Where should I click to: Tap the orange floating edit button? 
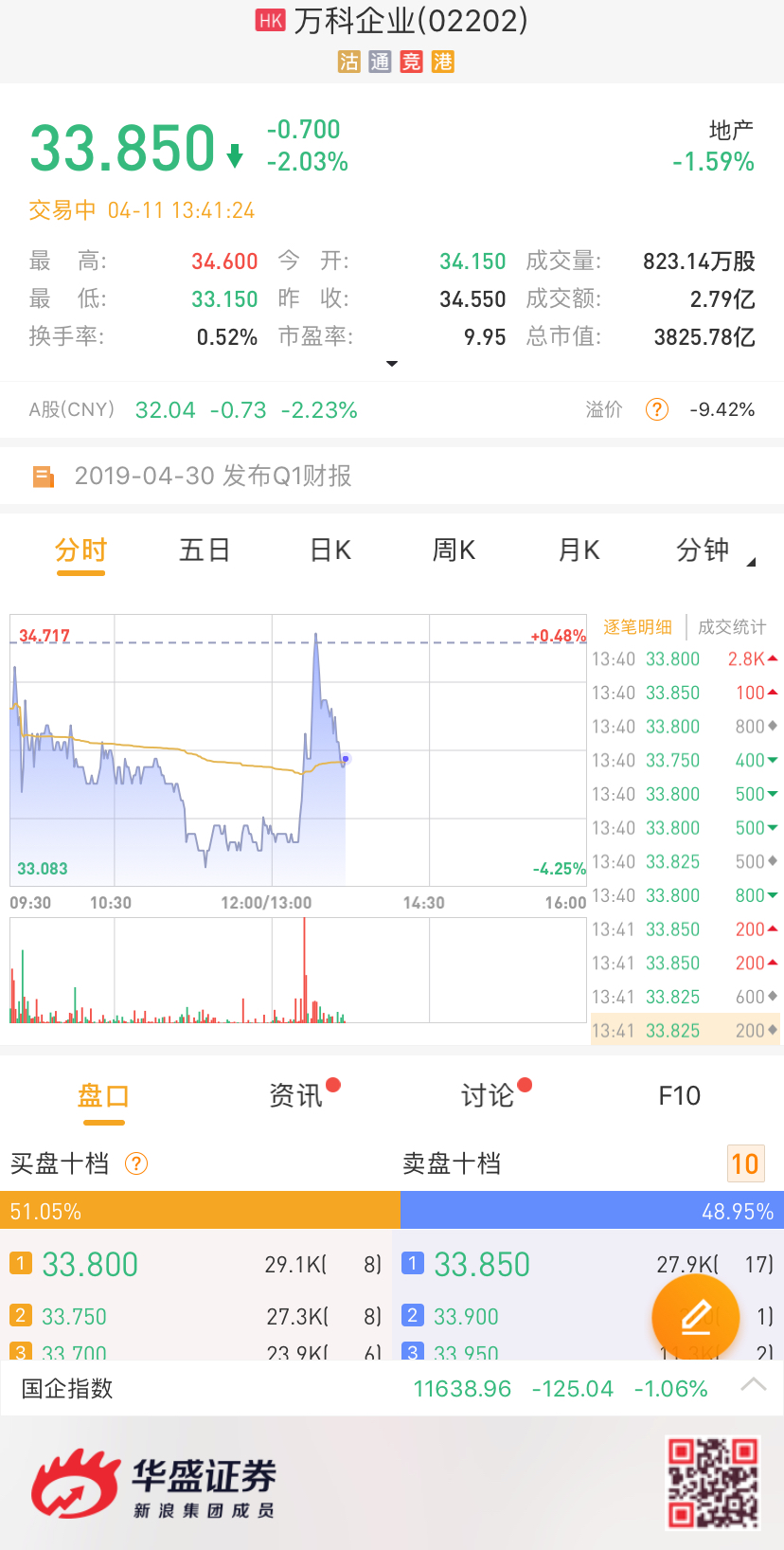click(696, 1317)
